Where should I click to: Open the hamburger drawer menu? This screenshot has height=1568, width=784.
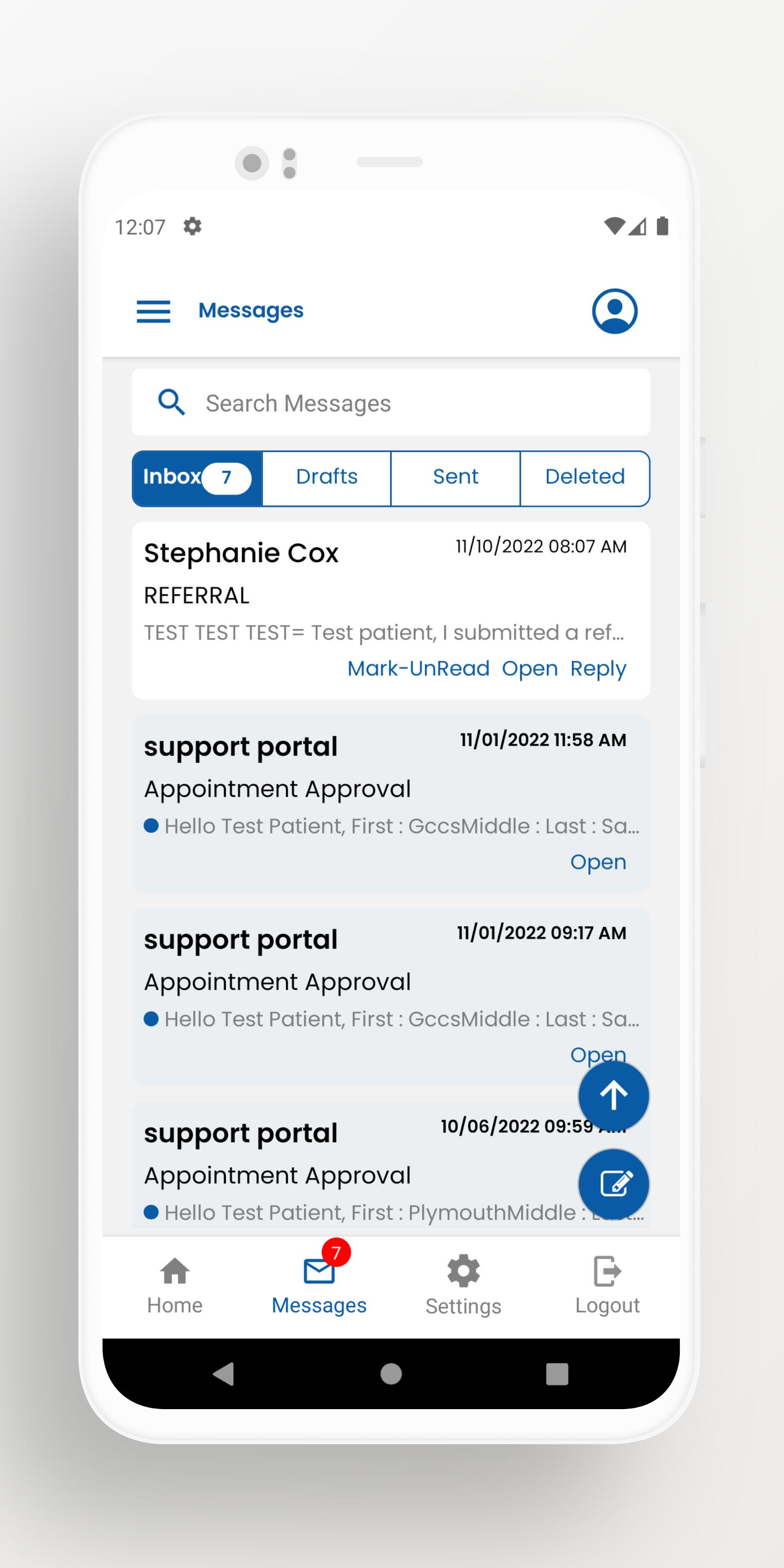(153, 312)
